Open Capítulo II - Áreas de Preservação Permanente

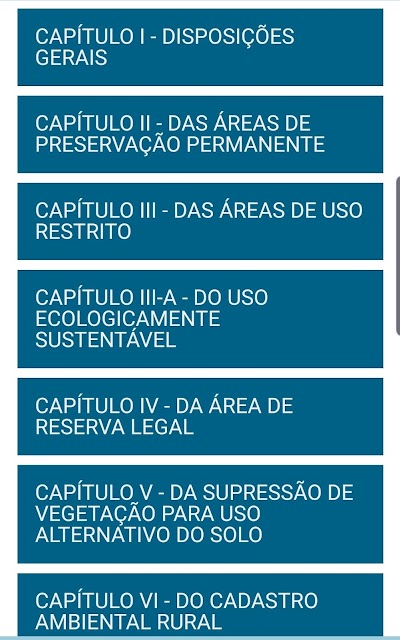200,134
